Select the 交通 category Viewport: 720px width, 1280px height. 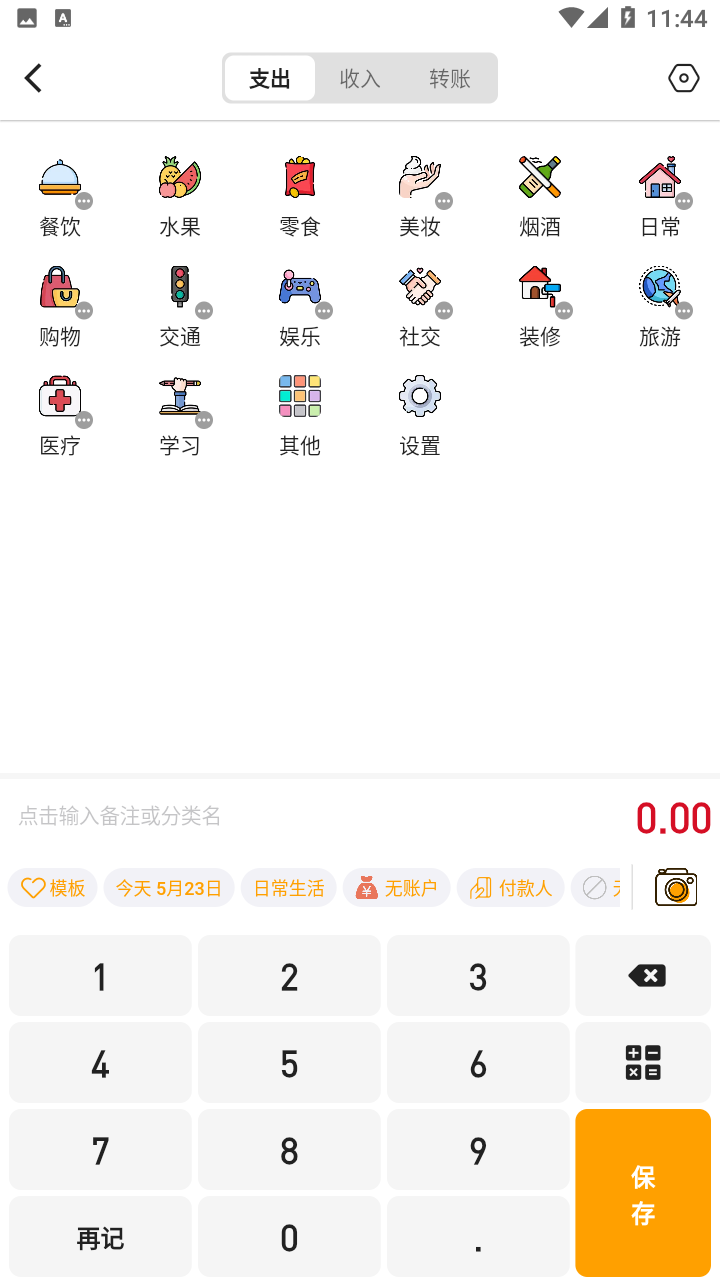click(x=180, y=307)
